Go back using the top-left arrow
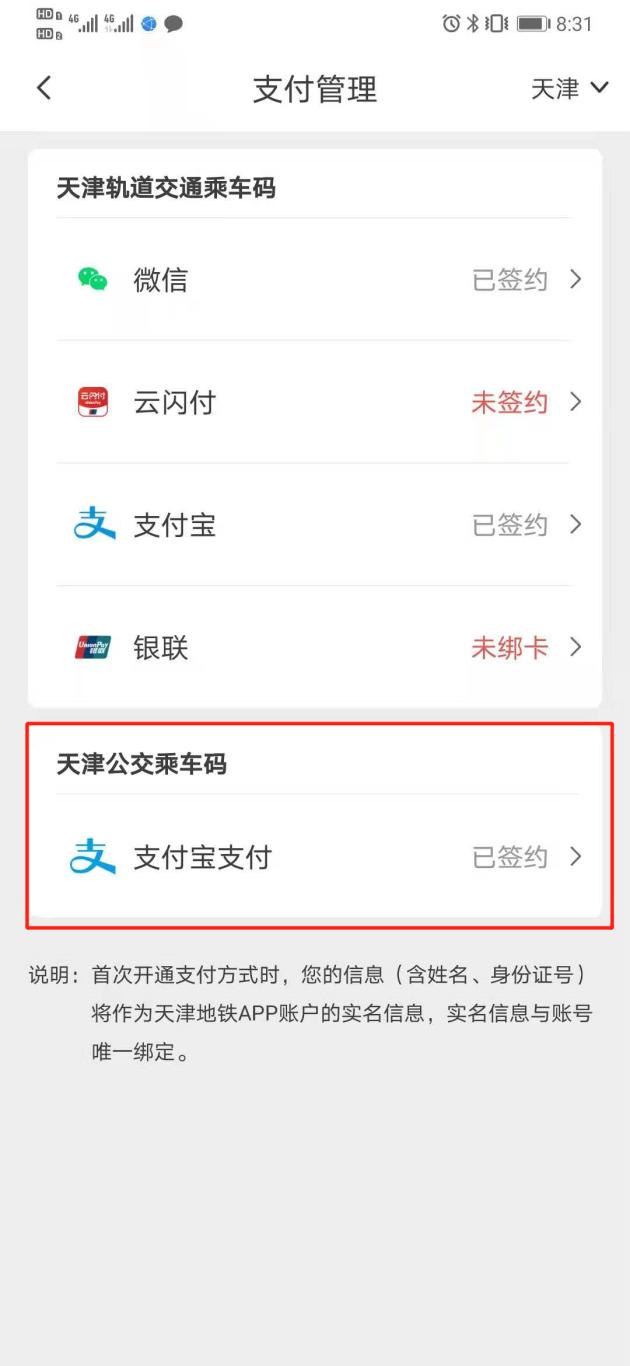 (43, 88)
